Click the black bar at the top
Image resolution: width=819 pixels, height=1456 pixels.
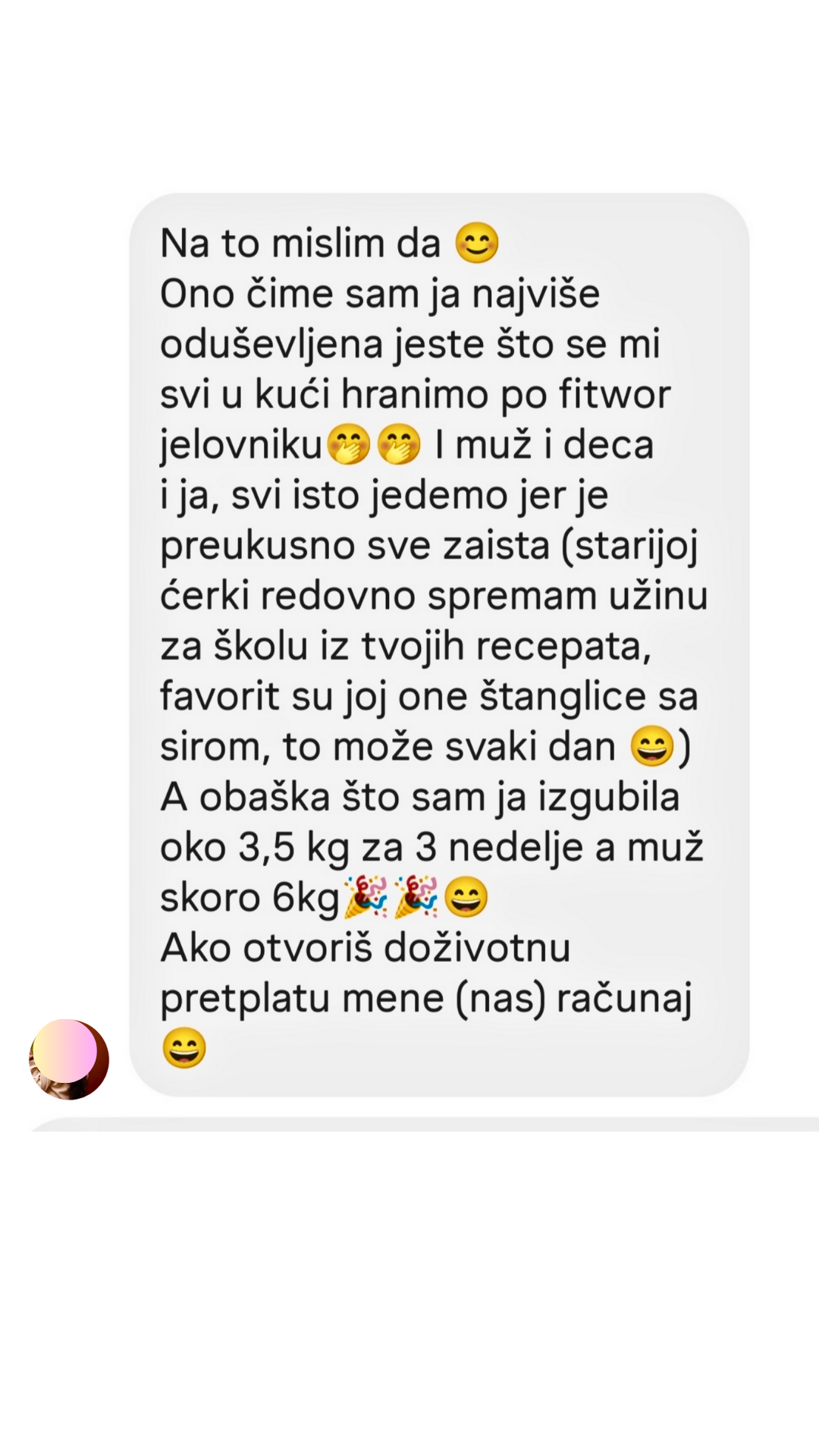click(409, 68)
